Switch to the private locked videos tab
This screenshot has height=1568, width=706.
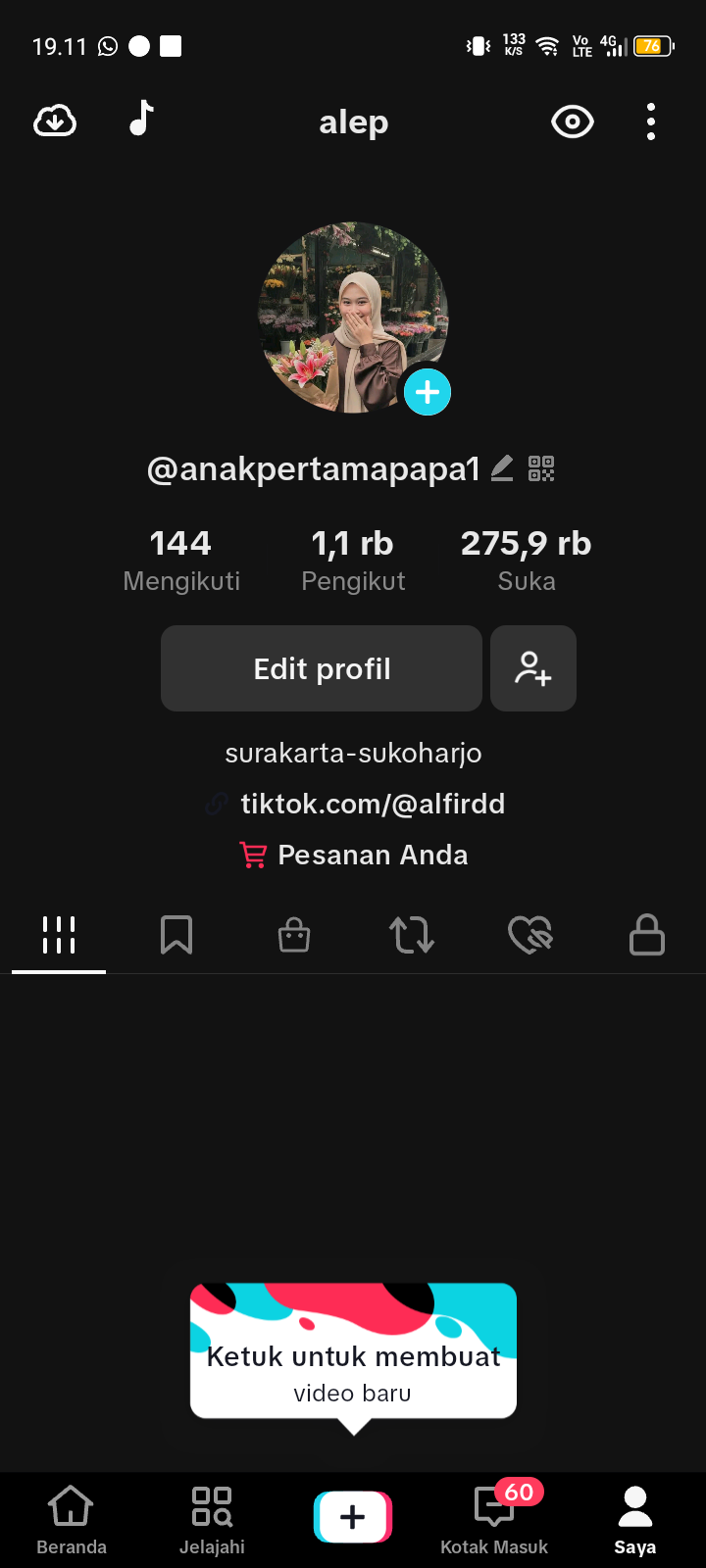click(x=647, y=935)
